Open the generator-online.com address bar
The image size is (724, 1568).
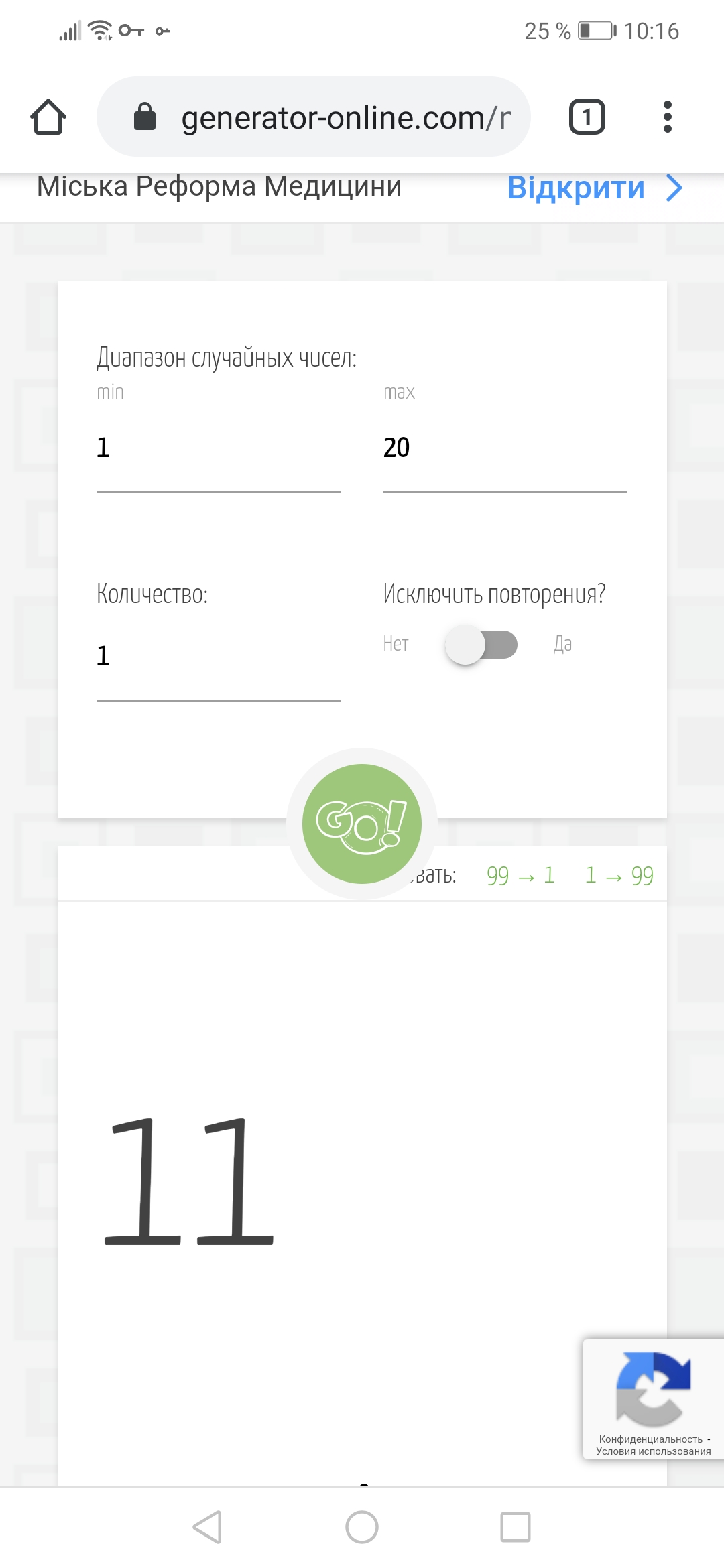point(313,117)
